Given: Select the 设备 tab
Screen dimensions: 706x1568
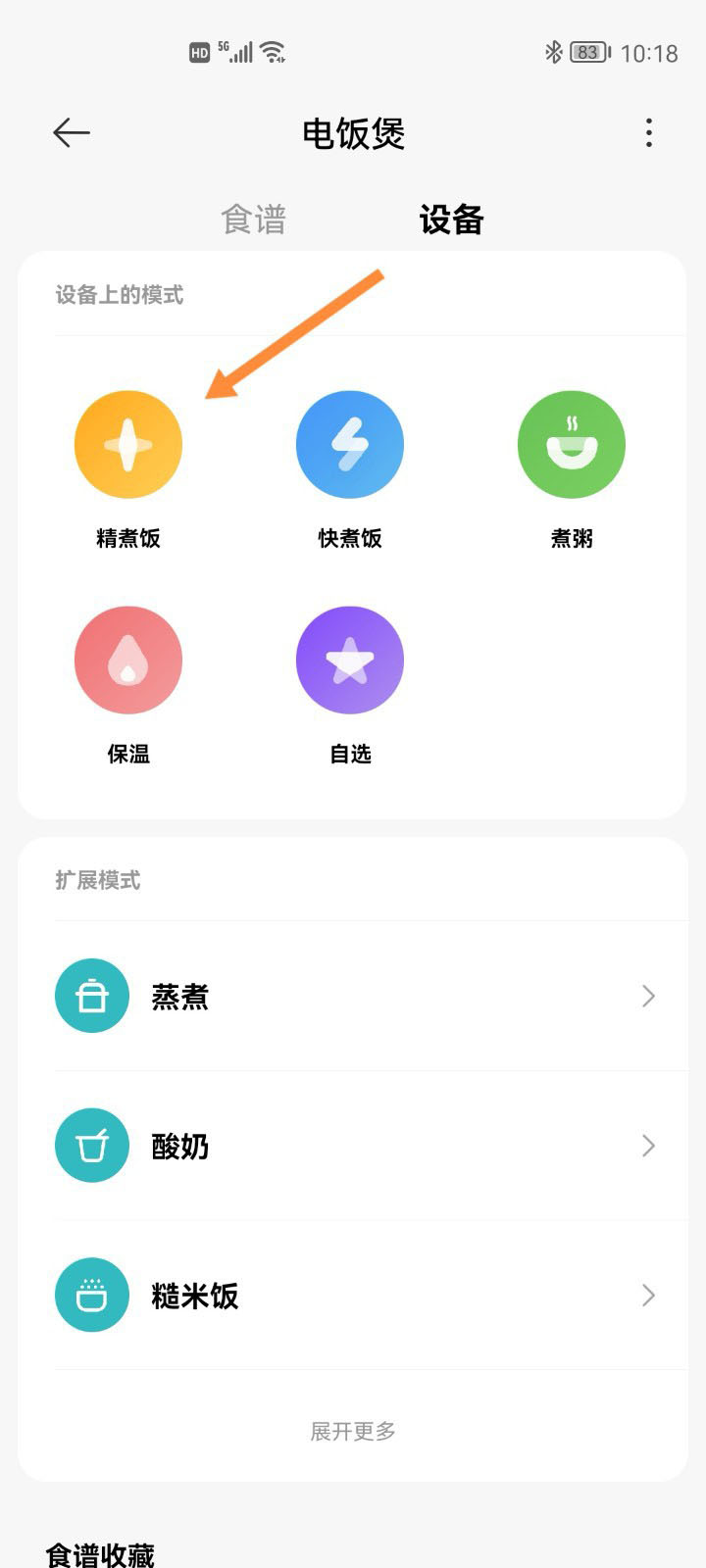Looking at the screenshot, I should tap(451, 220).
